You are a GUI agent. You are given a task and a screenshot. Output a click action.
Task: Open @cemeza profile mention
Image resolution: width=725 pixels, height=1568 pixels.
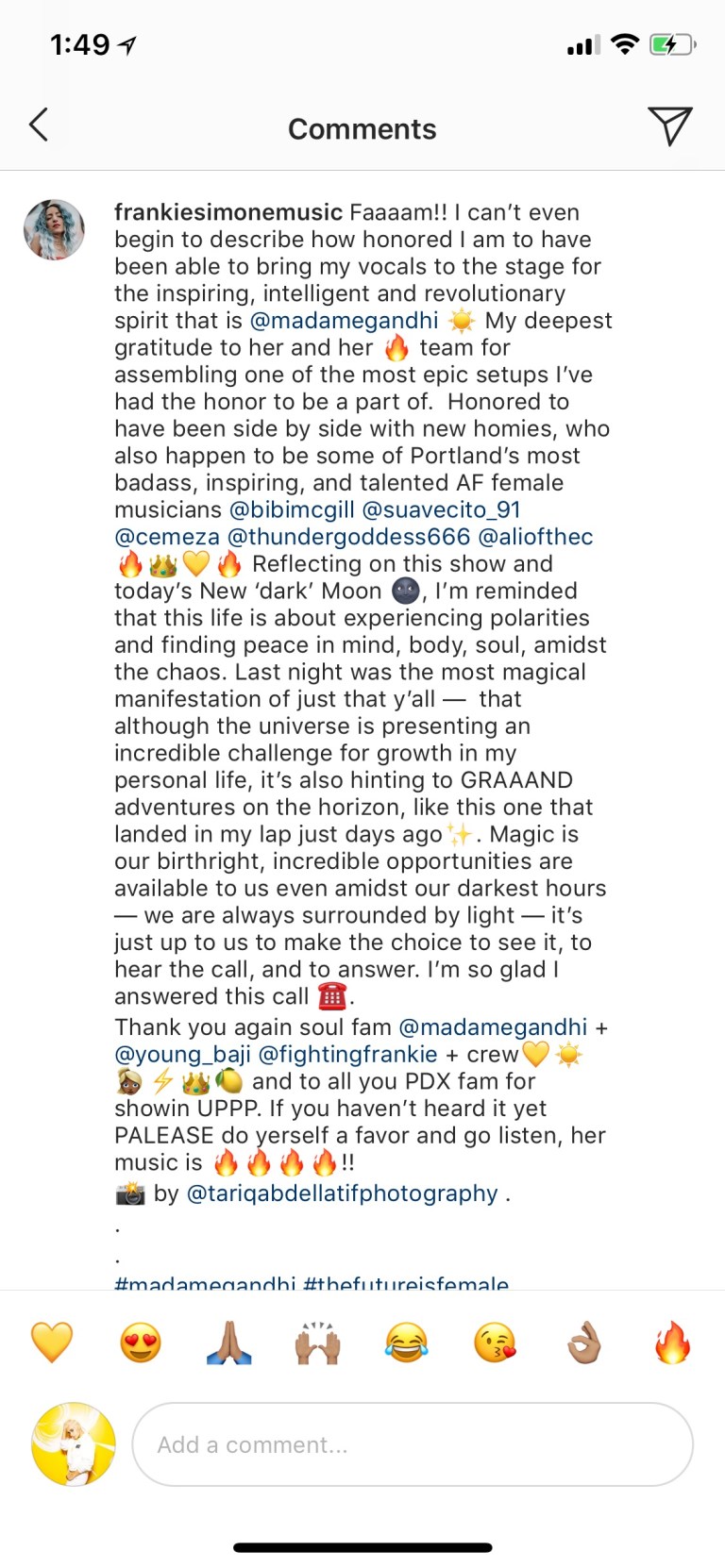tap(167, 538)
